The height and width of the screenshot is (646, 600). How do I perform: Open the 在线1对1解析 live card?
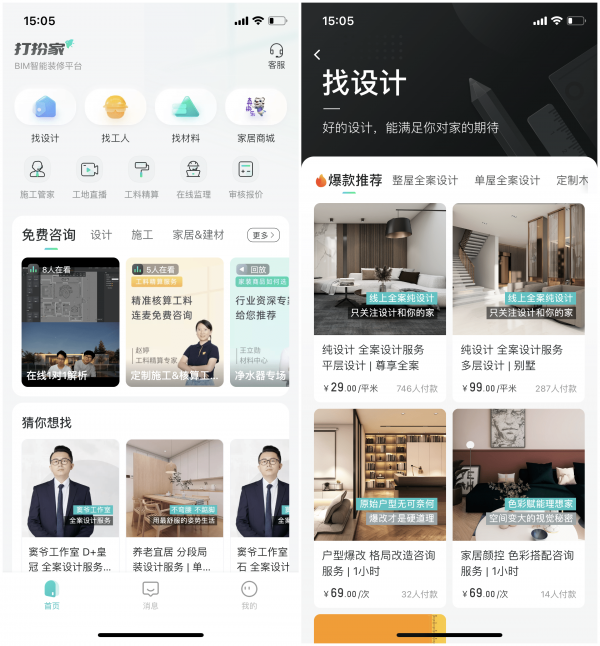pos(70,322)
